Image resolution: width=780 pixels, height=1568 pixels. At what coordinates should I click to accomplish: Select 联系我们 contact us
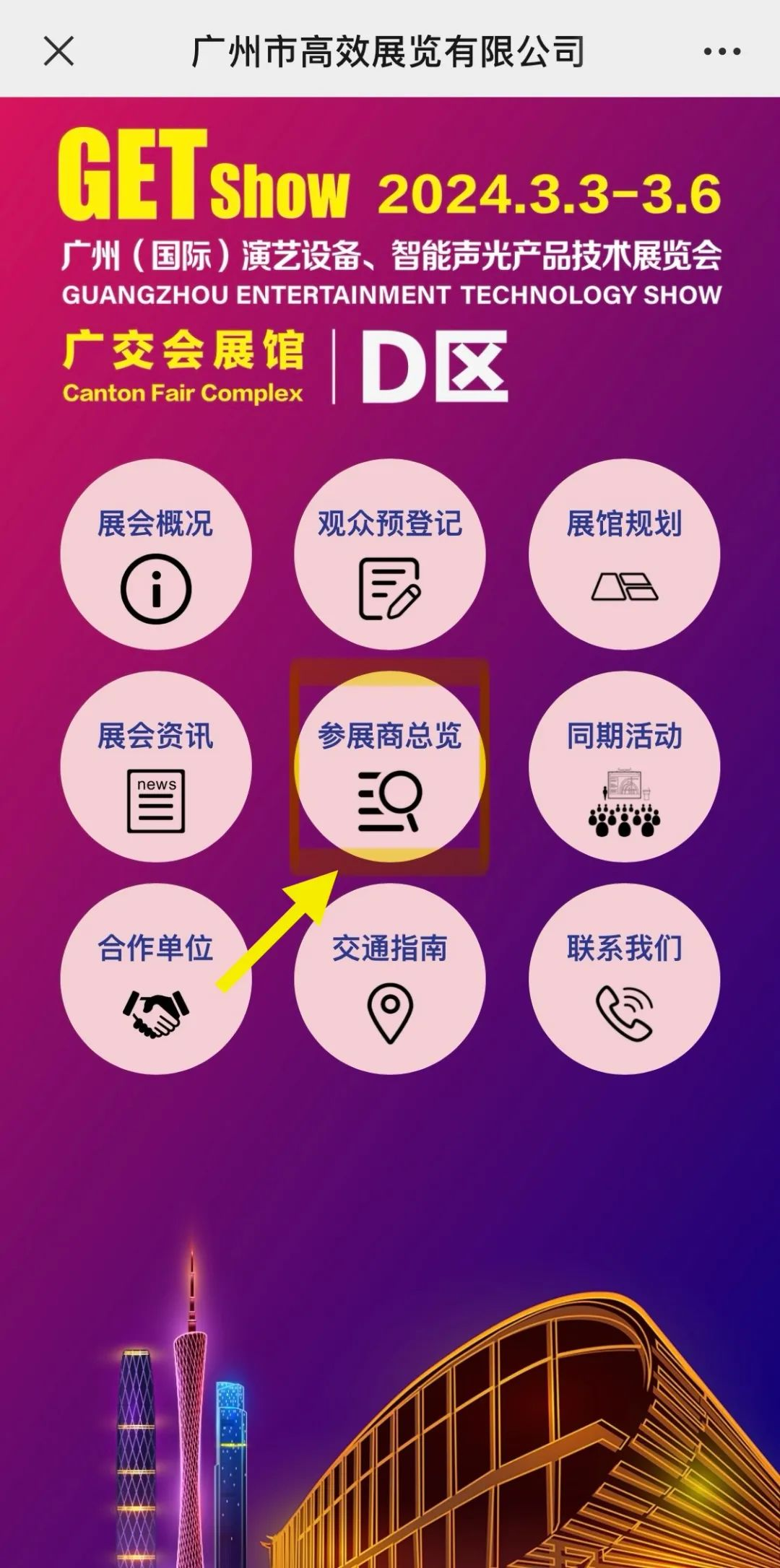pyautogui.click(x=624, y=979)
